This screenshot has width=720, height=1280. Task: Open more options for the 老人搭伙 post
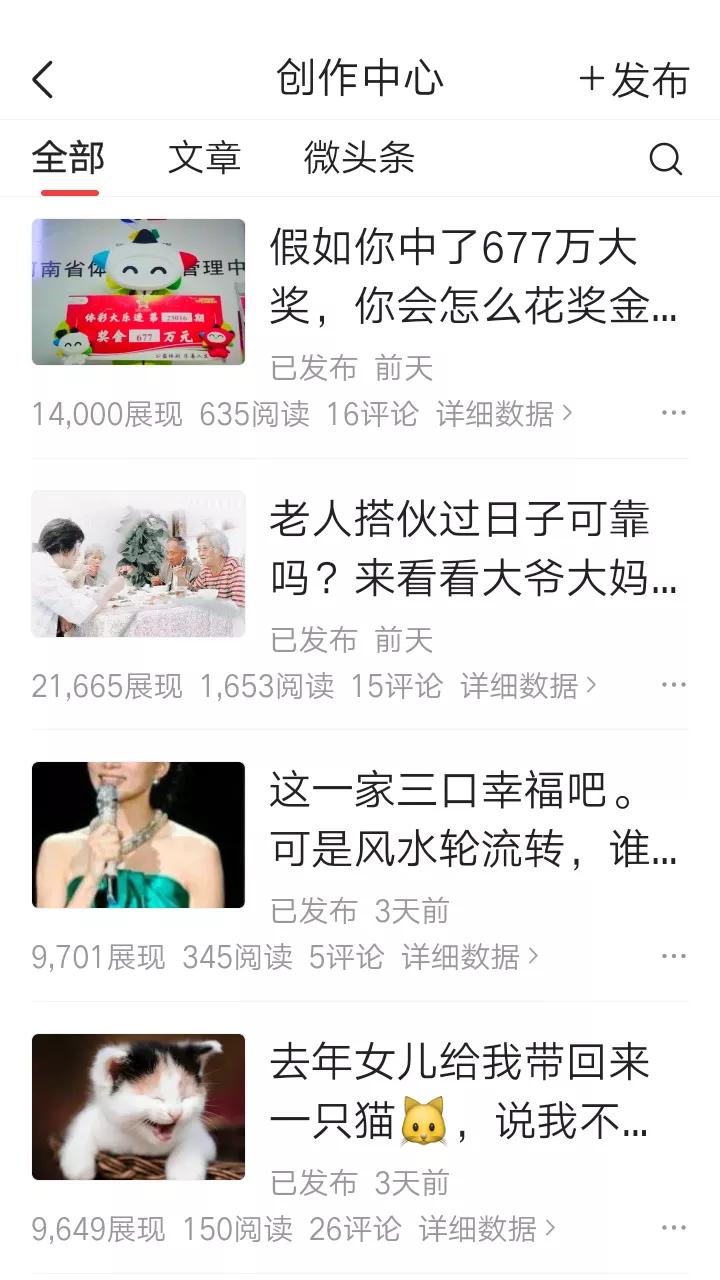[x=674, y=685]
